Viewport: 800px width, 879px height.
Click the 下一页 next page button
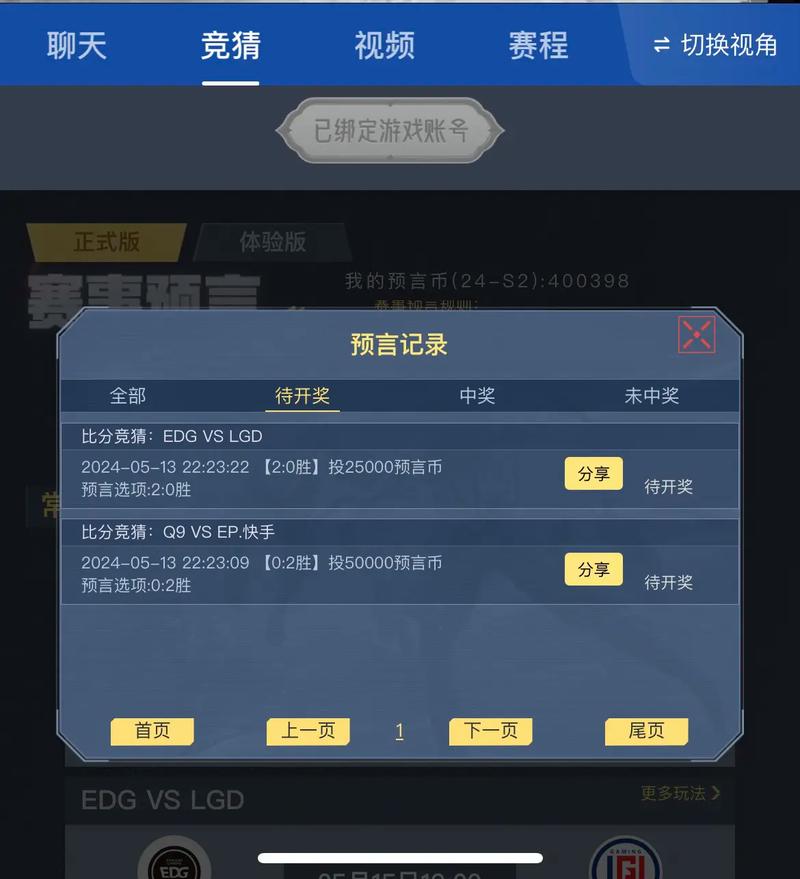click(489, 731)
